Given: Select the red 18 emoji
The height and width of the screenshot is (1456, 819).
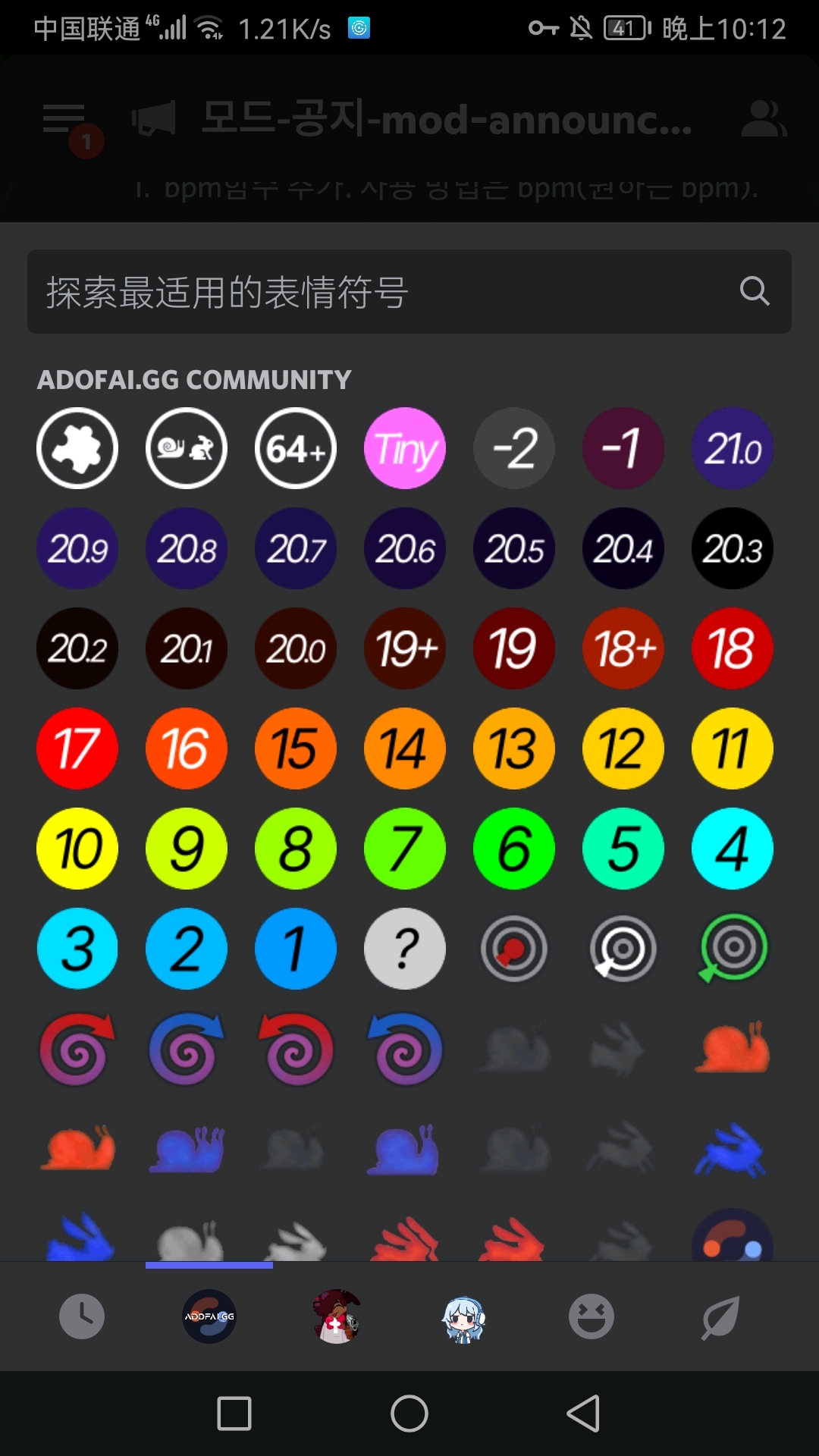Looking at the screenshot, I should pos(733,648).
